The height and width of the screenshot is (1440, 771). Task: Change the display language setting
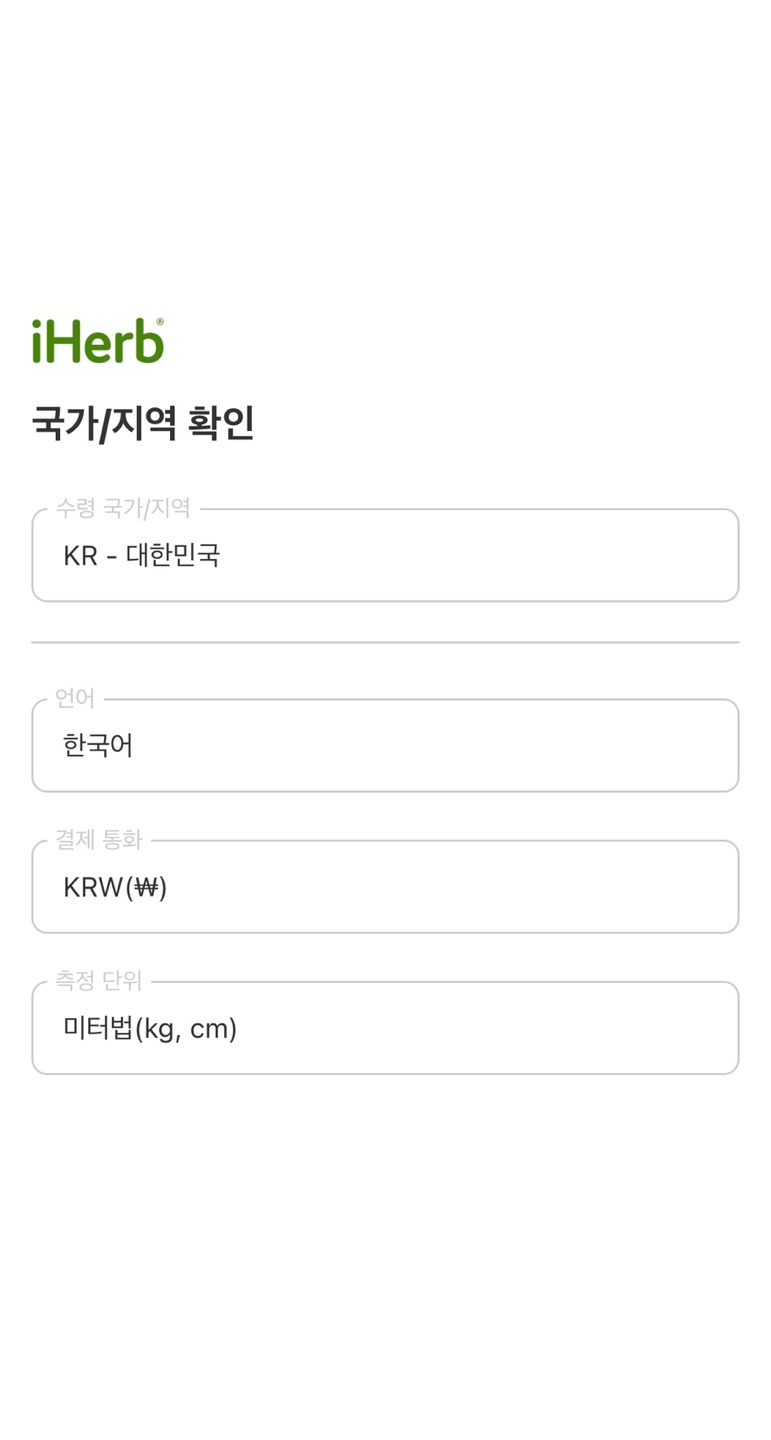[385, 745]
